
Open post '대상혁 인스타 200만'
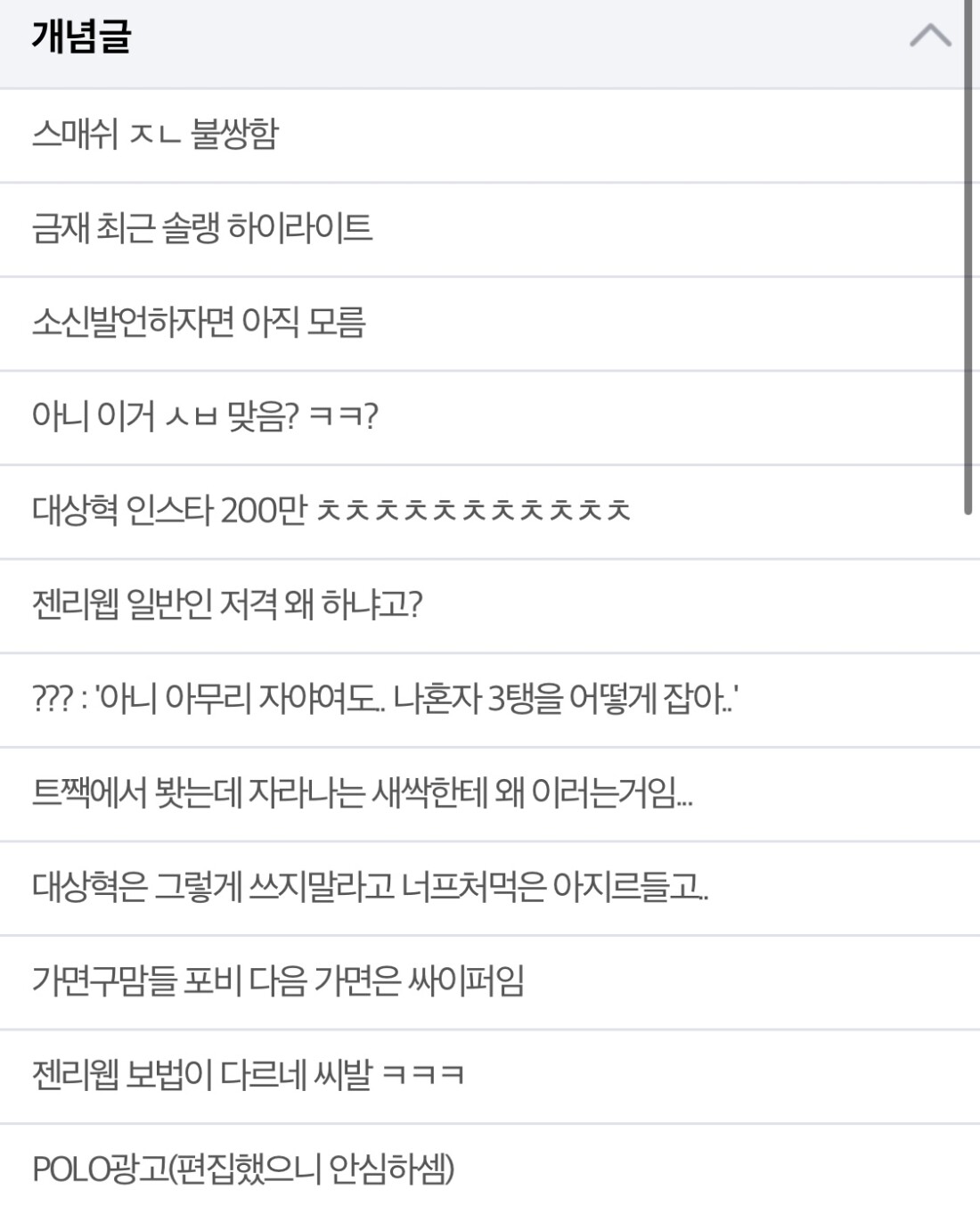[x=331, y=512]
